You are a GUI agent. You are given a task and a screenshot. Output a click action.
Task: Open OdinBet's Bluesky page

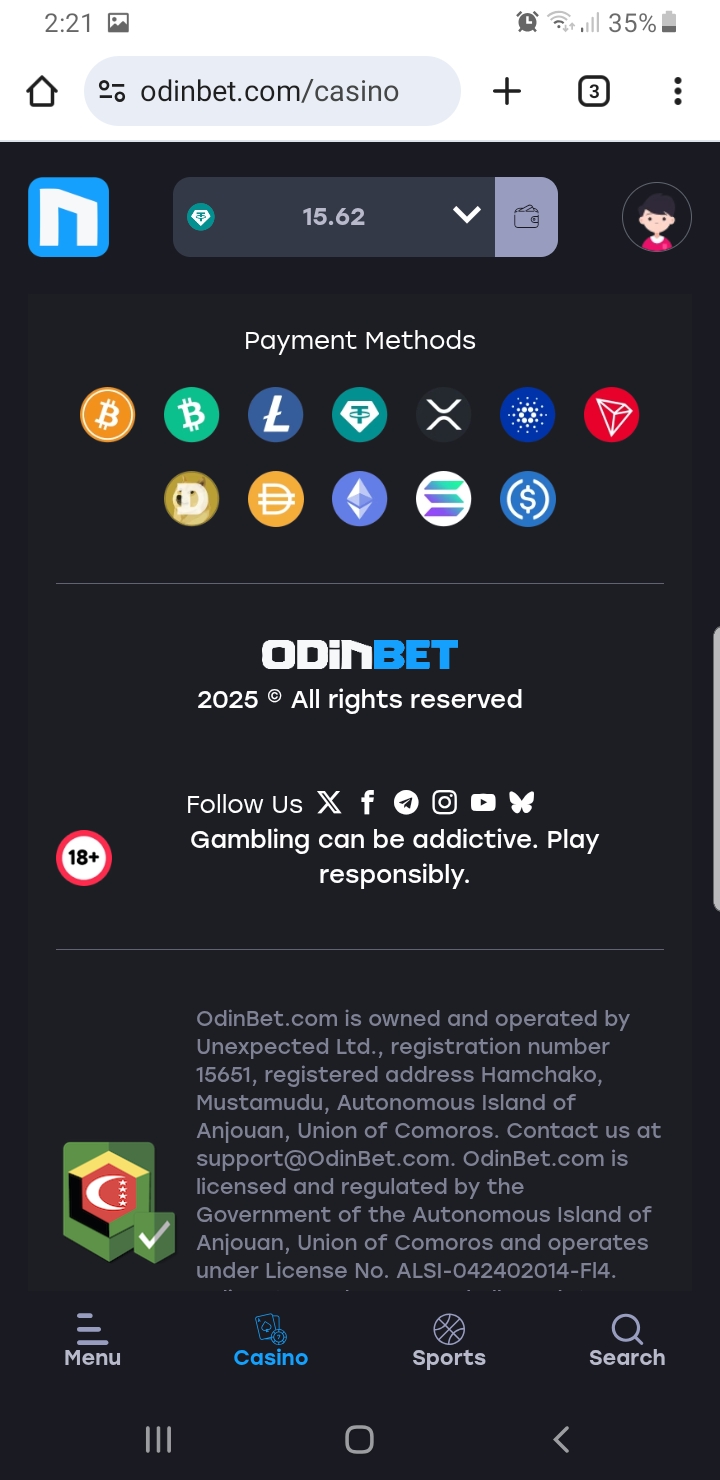point(521,802)
